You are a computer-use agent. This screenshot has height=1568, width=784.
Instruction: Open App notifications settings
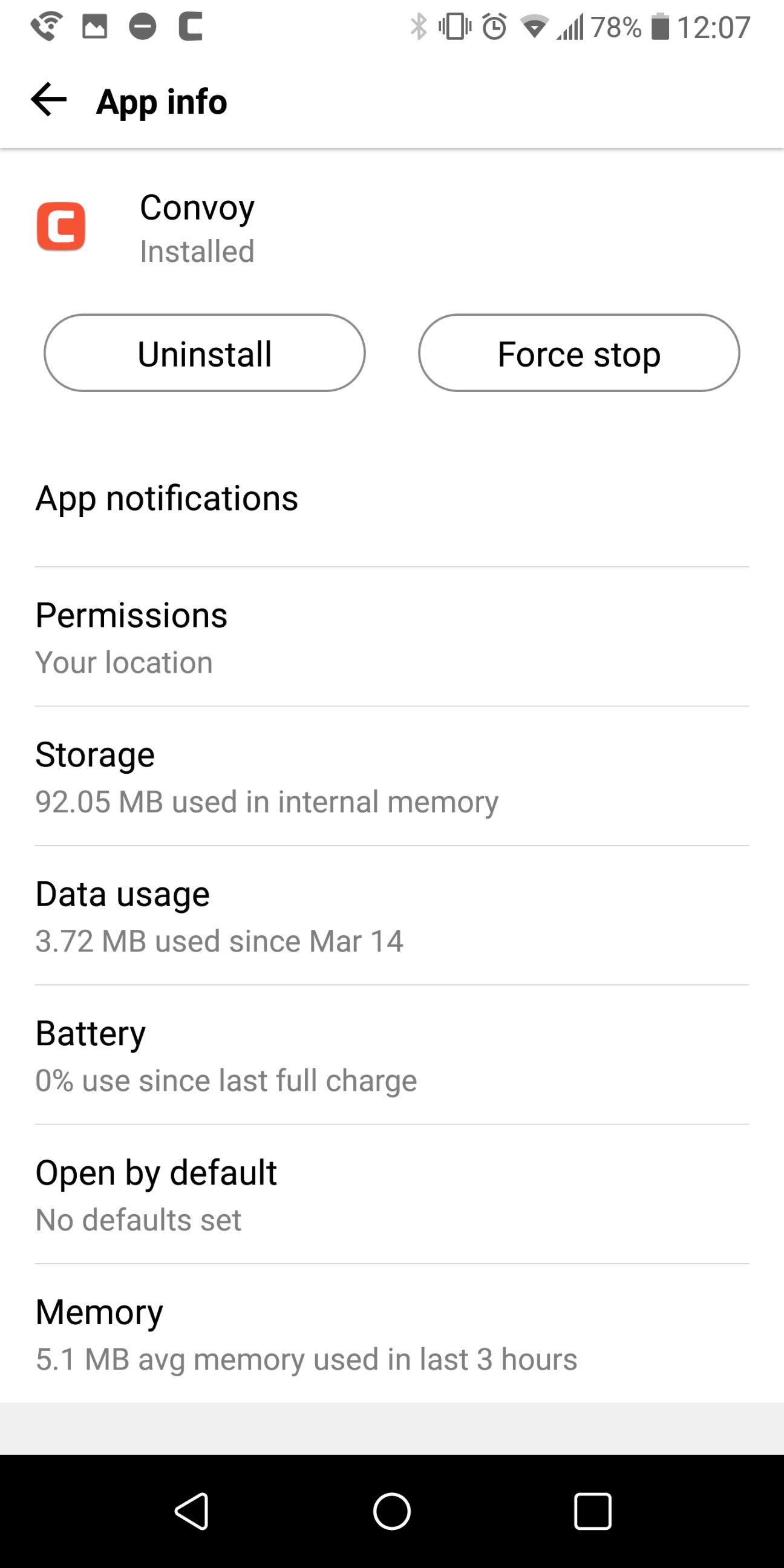coord(392,498)
